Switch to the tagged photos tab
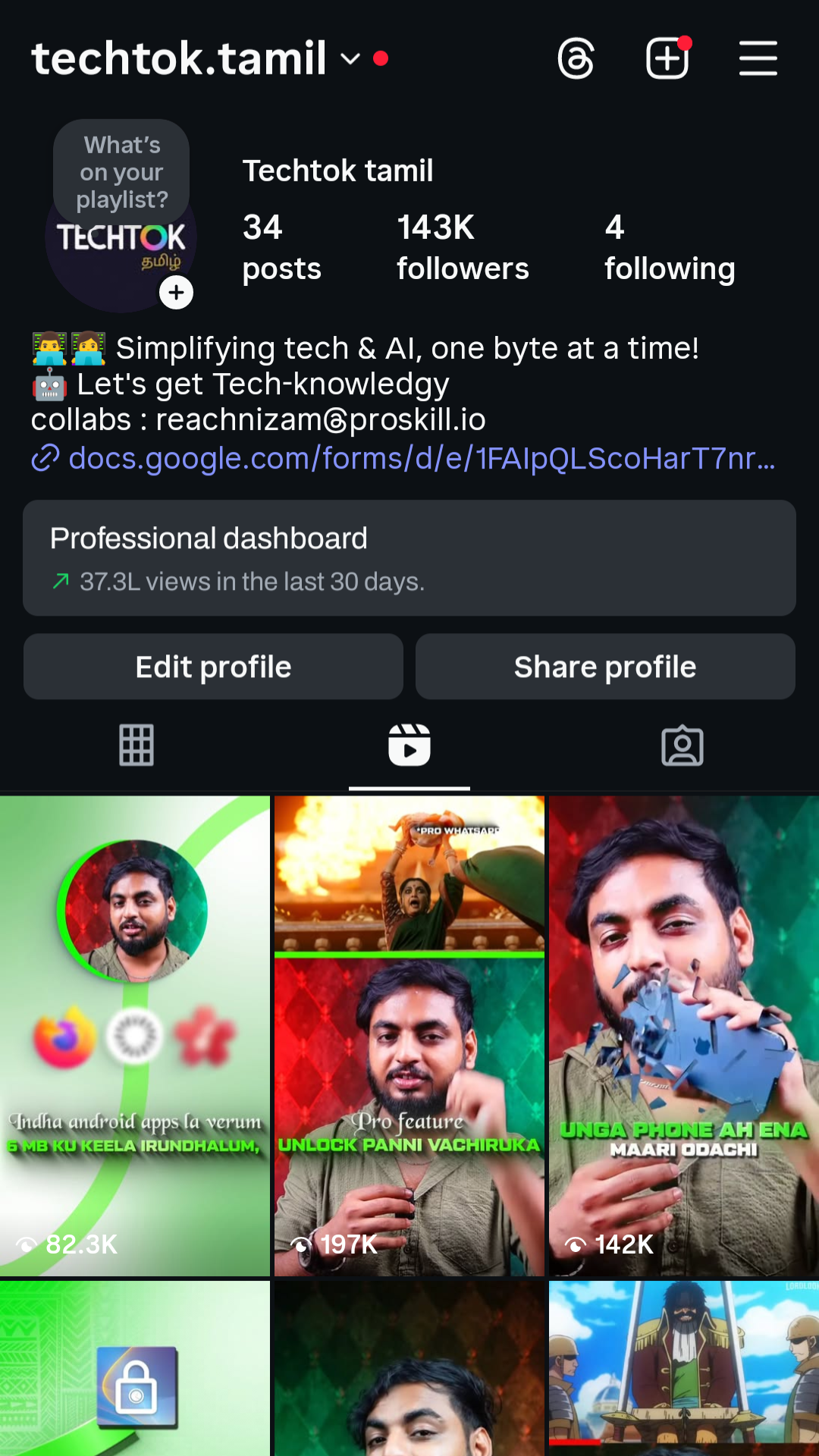819x1456 pixels. click(682, 745)
